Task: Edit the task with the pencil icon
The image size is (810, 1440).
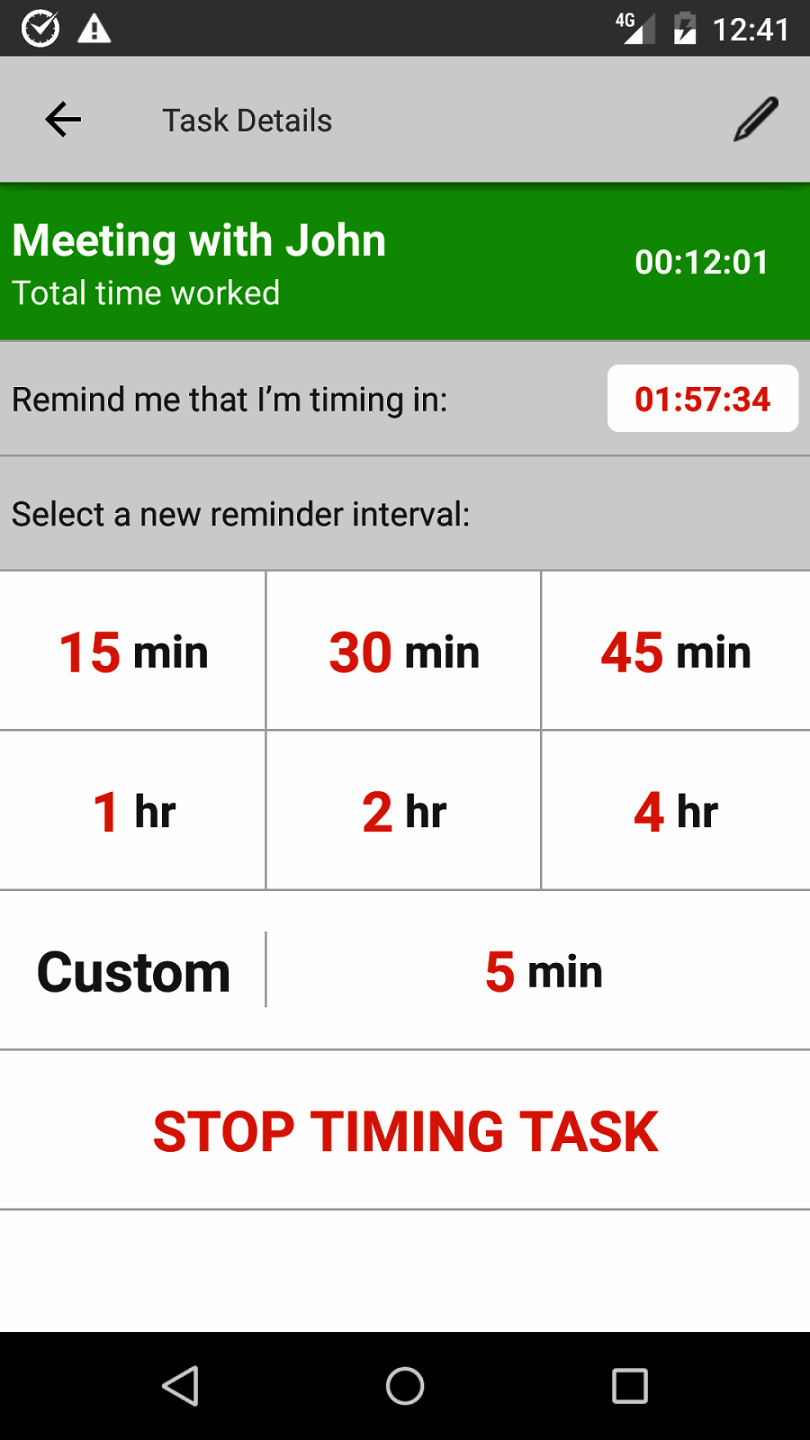Action: [x=755, y=120]
